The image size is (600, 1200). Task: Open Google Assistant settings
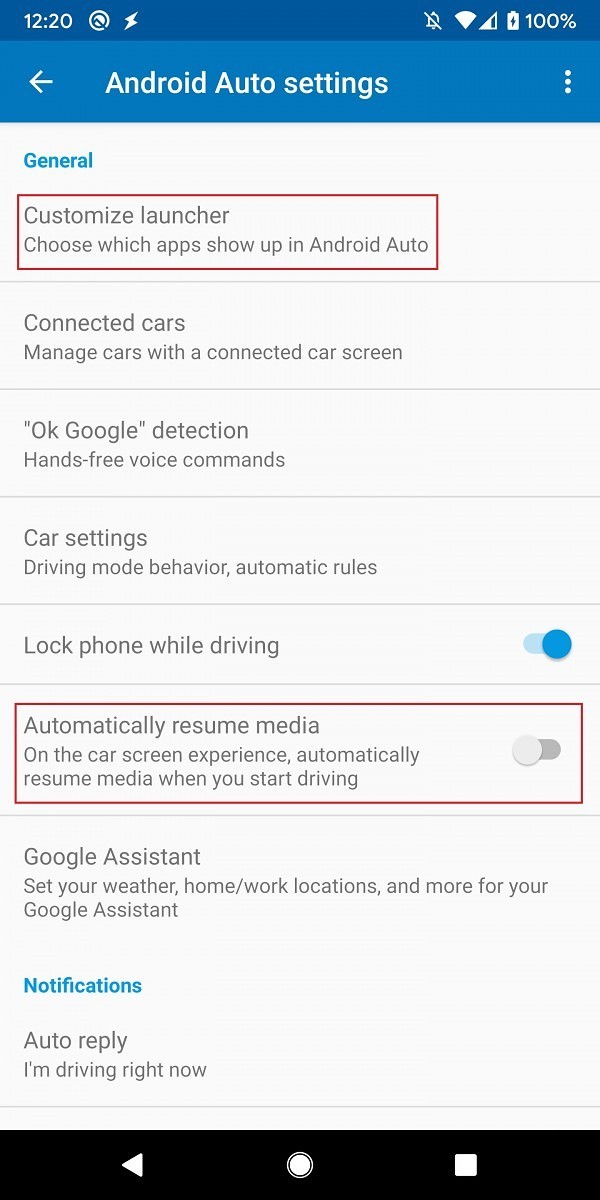[x=300, y=882]
